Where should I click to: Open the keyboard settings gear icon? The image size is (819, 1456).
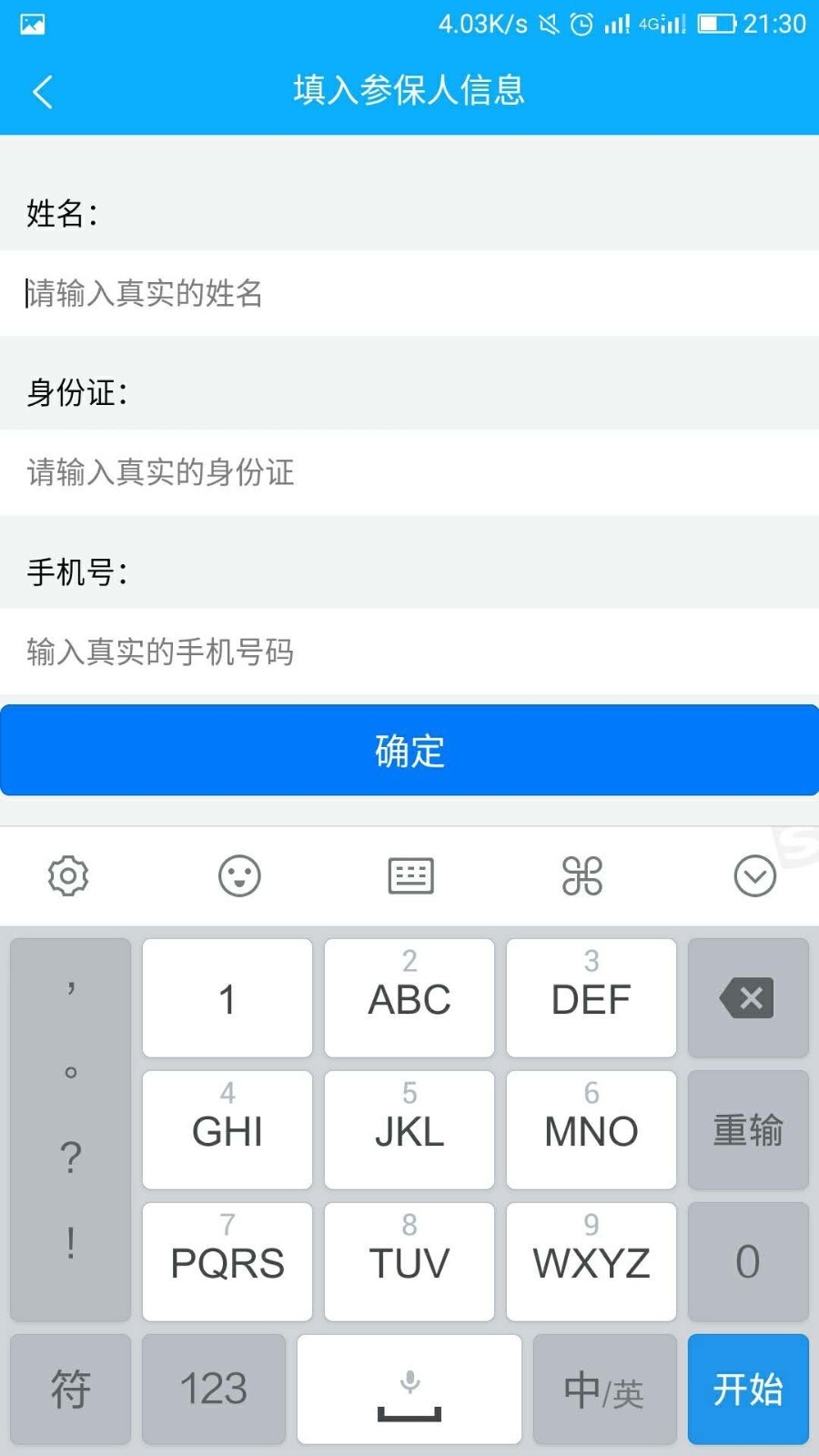pyautogui.click(x=68, y=875)
